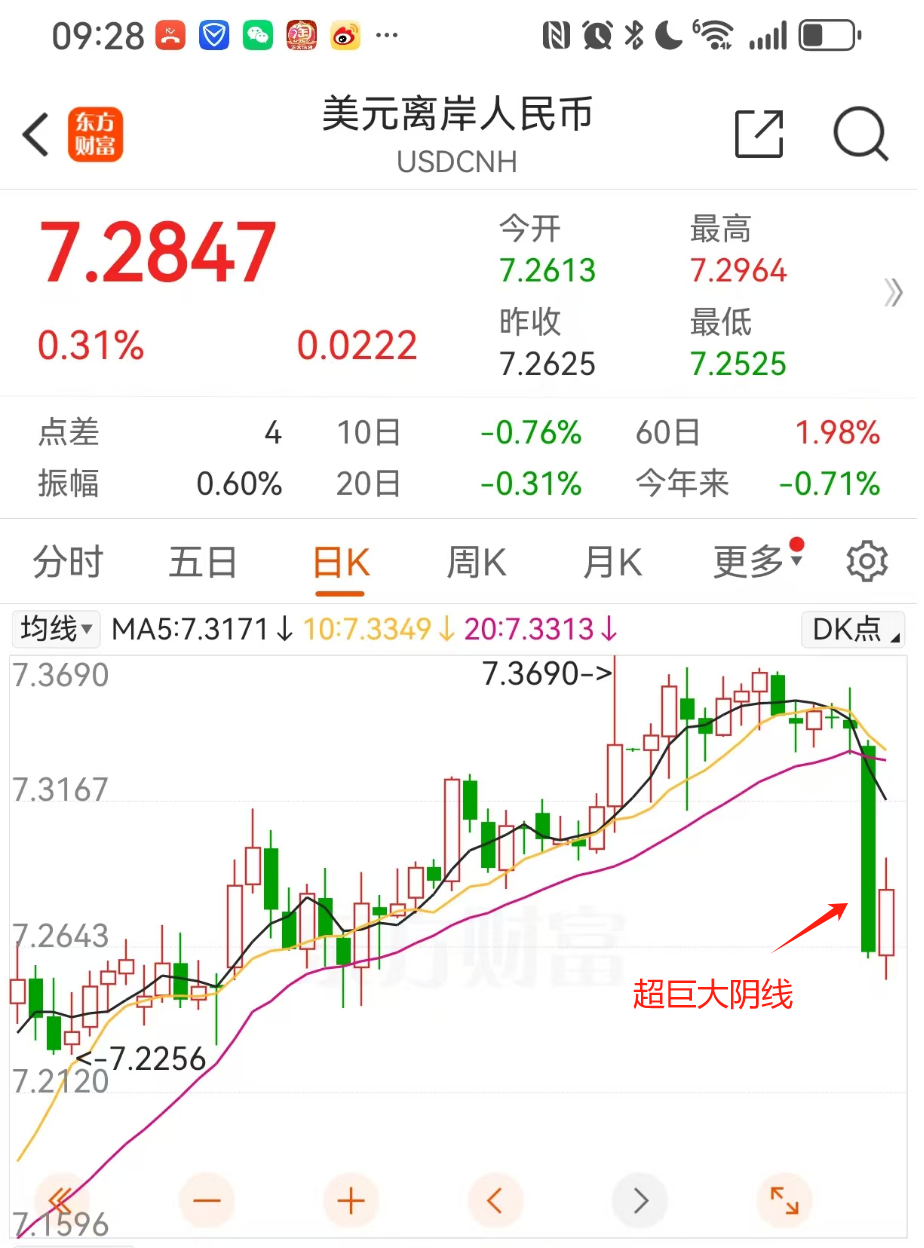Zoom in the K-line chart with the plus button

pyautogui.click(x=351, y=1199)
